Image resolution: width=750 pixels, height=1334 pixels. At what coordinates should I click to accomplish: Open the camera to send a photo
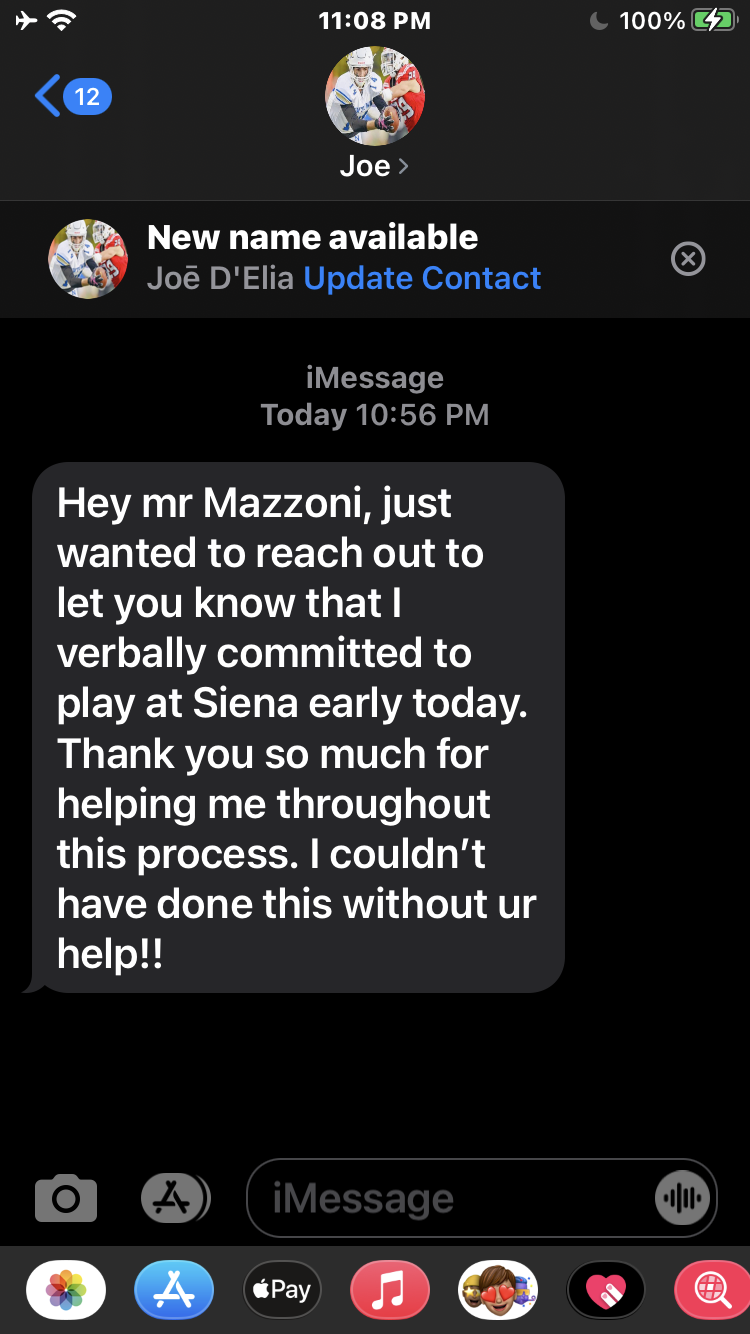pyautogui.click(x=66, y=1198)
